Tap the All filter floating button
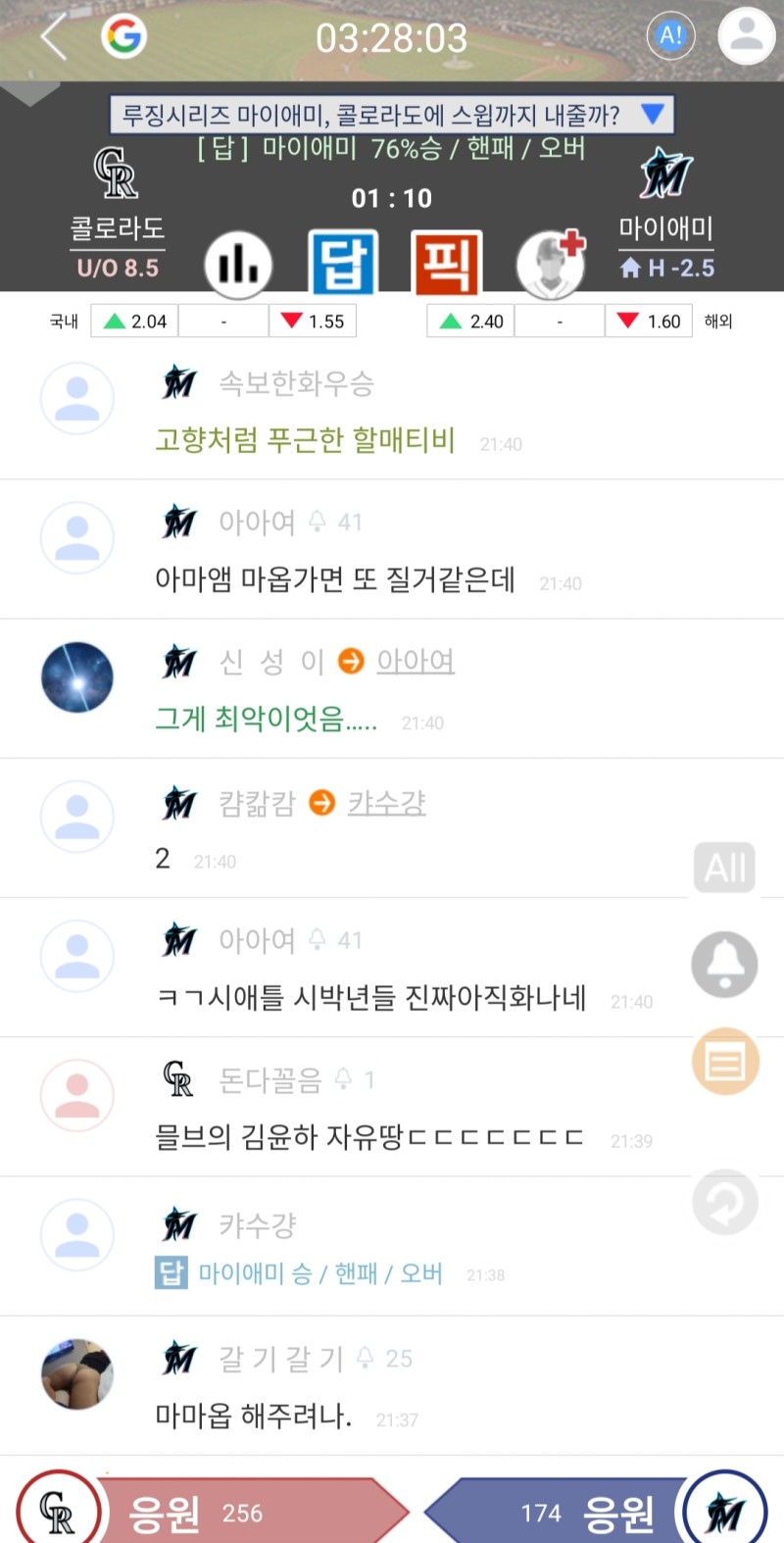The height and width of the screenshot is (1543, 784). pyautogui.click(x=725, y=868)
